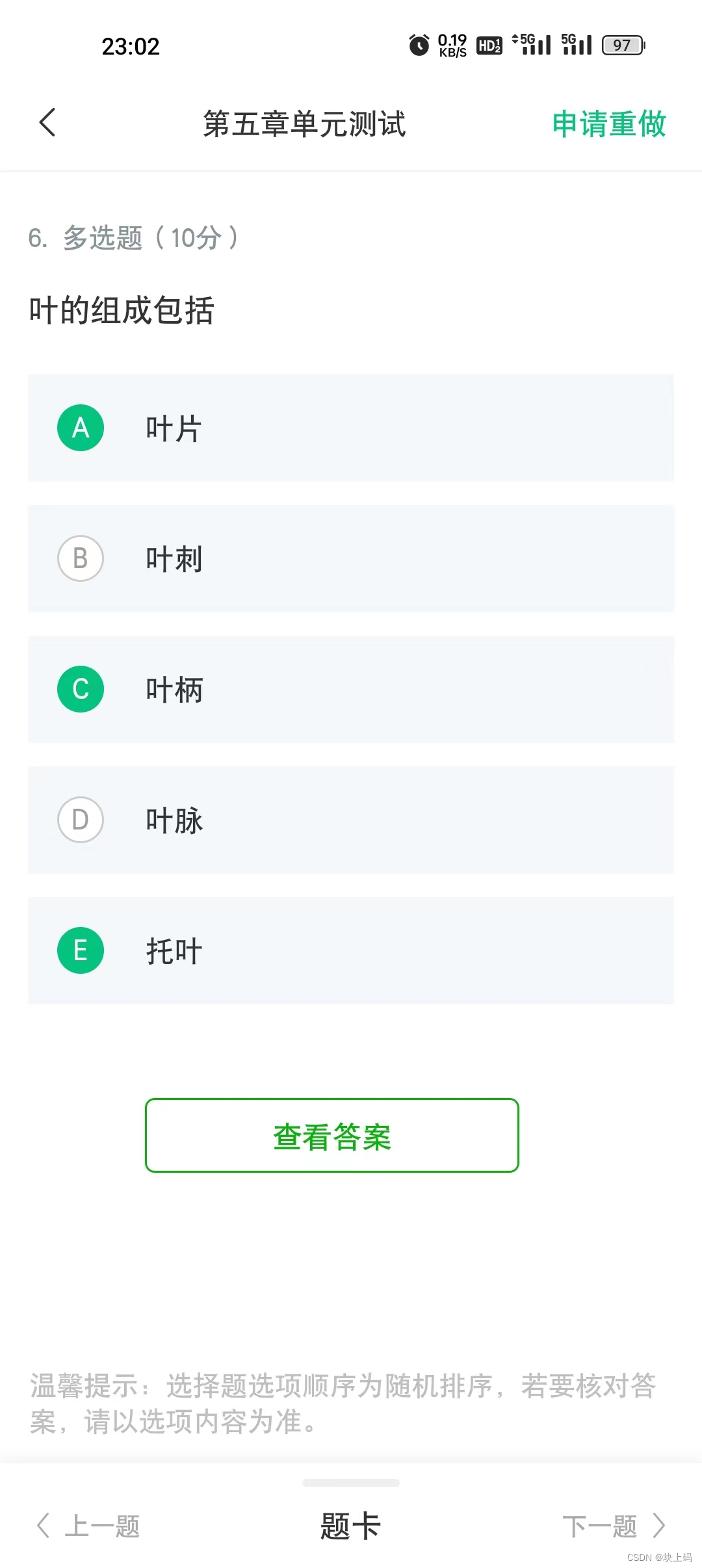Deselect option E 托叶
Viewport: 702px width, 1568px height.
(351, 950)
